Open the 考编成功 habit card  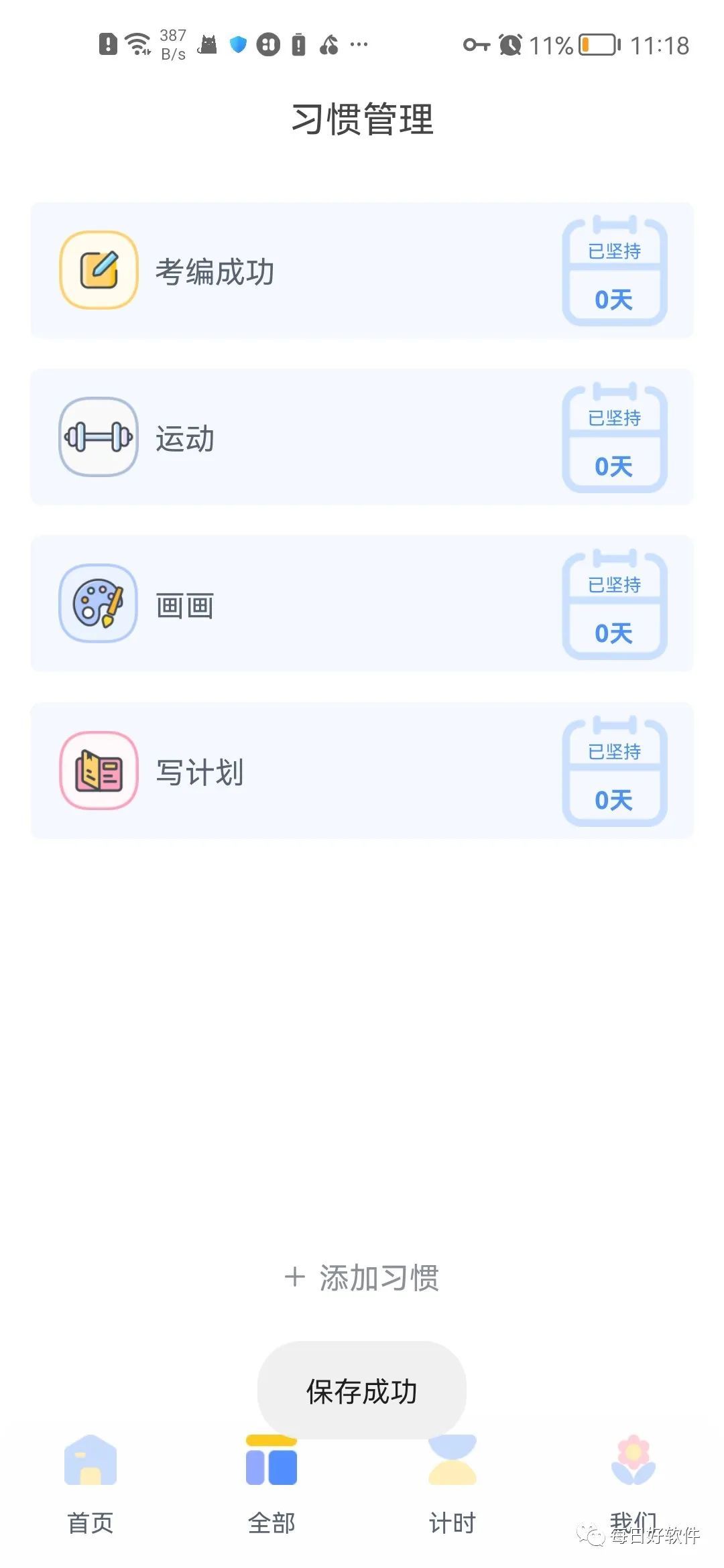pos(362,271)
